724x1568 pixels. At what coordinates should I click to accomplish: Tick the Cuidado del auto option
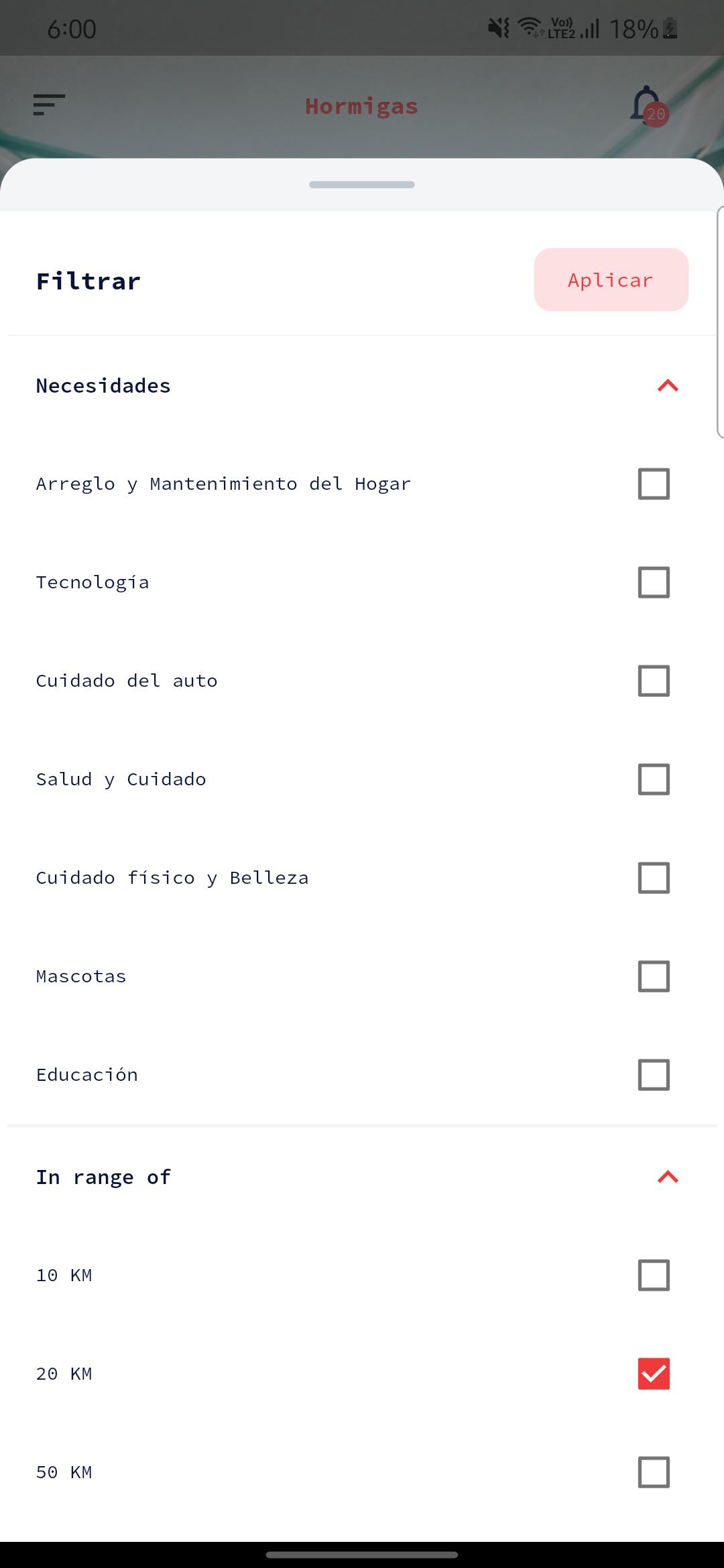click(654, 681)
